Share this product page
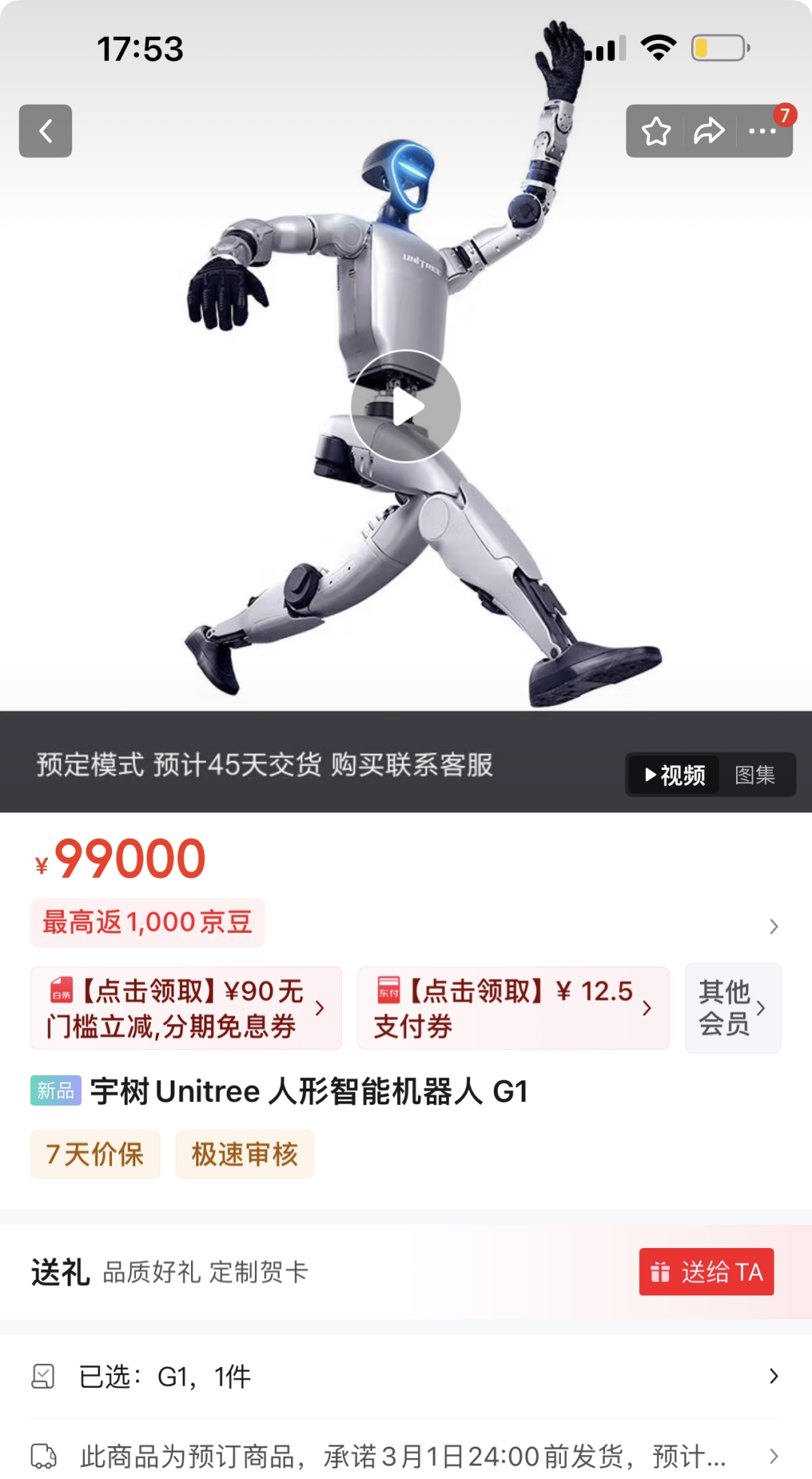This screenshot has width=812, height=1479. (x=708, y=131)
